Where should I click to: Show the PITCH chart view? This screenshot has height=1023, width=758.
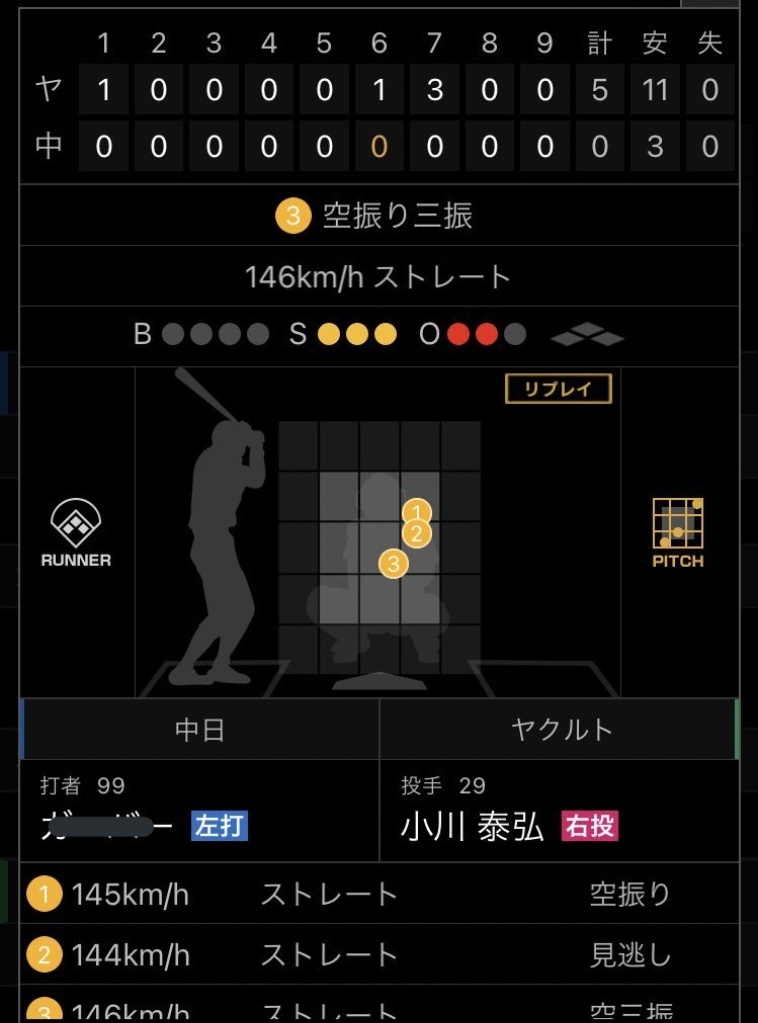678,532
